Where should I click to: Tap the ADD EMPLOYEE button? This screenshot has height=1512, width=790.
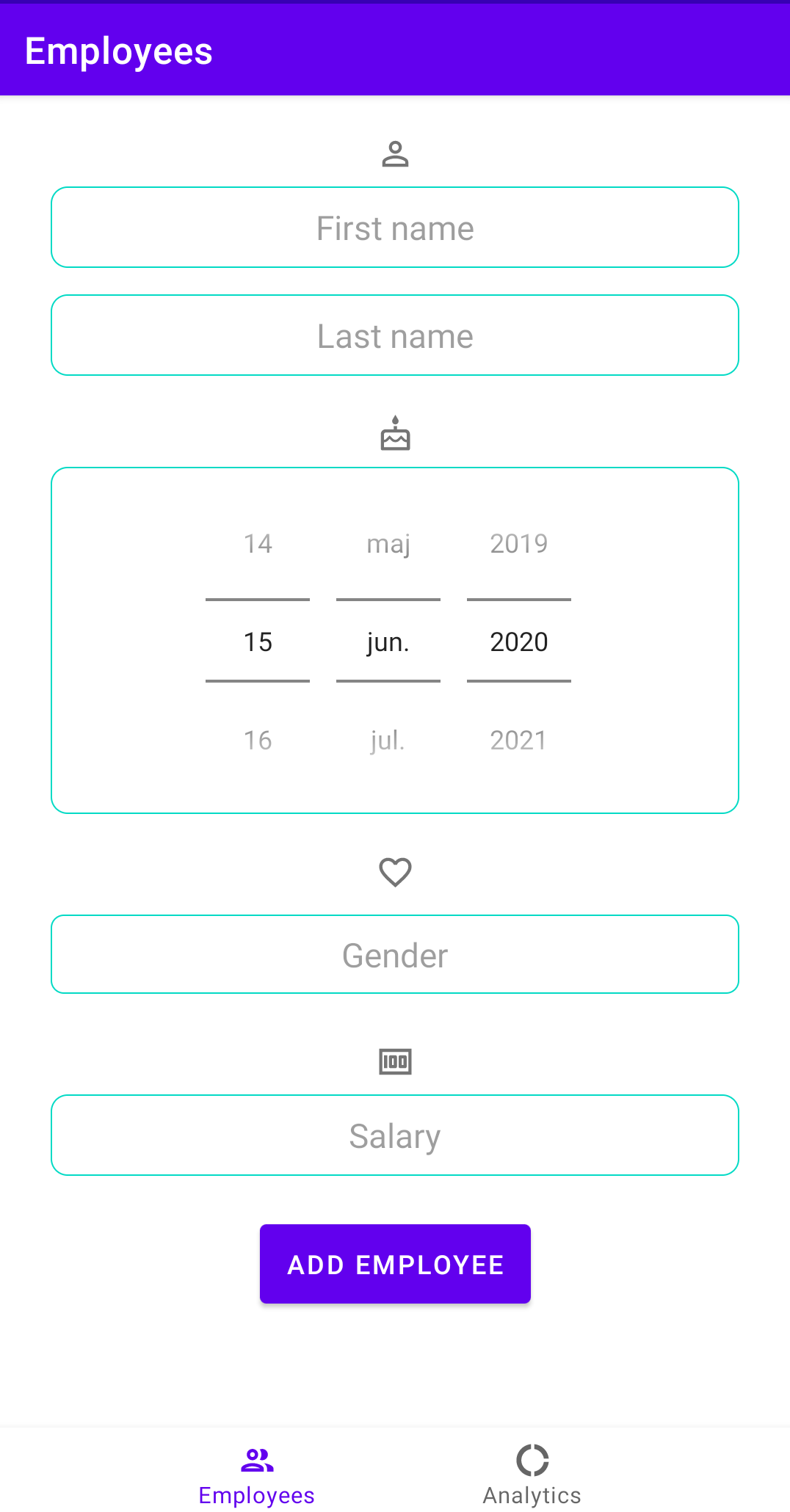click(x=395, y=1264)
